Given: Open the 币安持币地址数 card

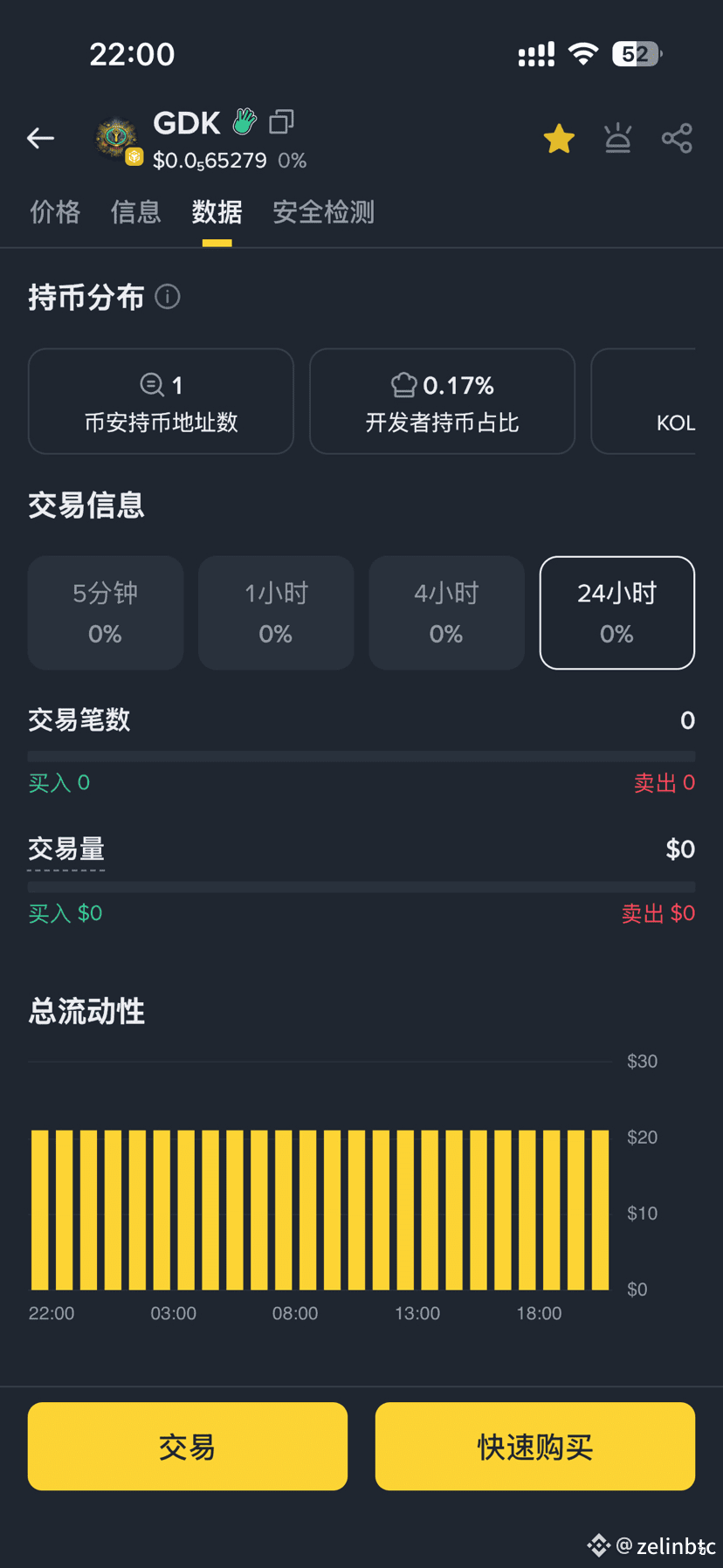Looking at the screenshot, I should 161,402.
